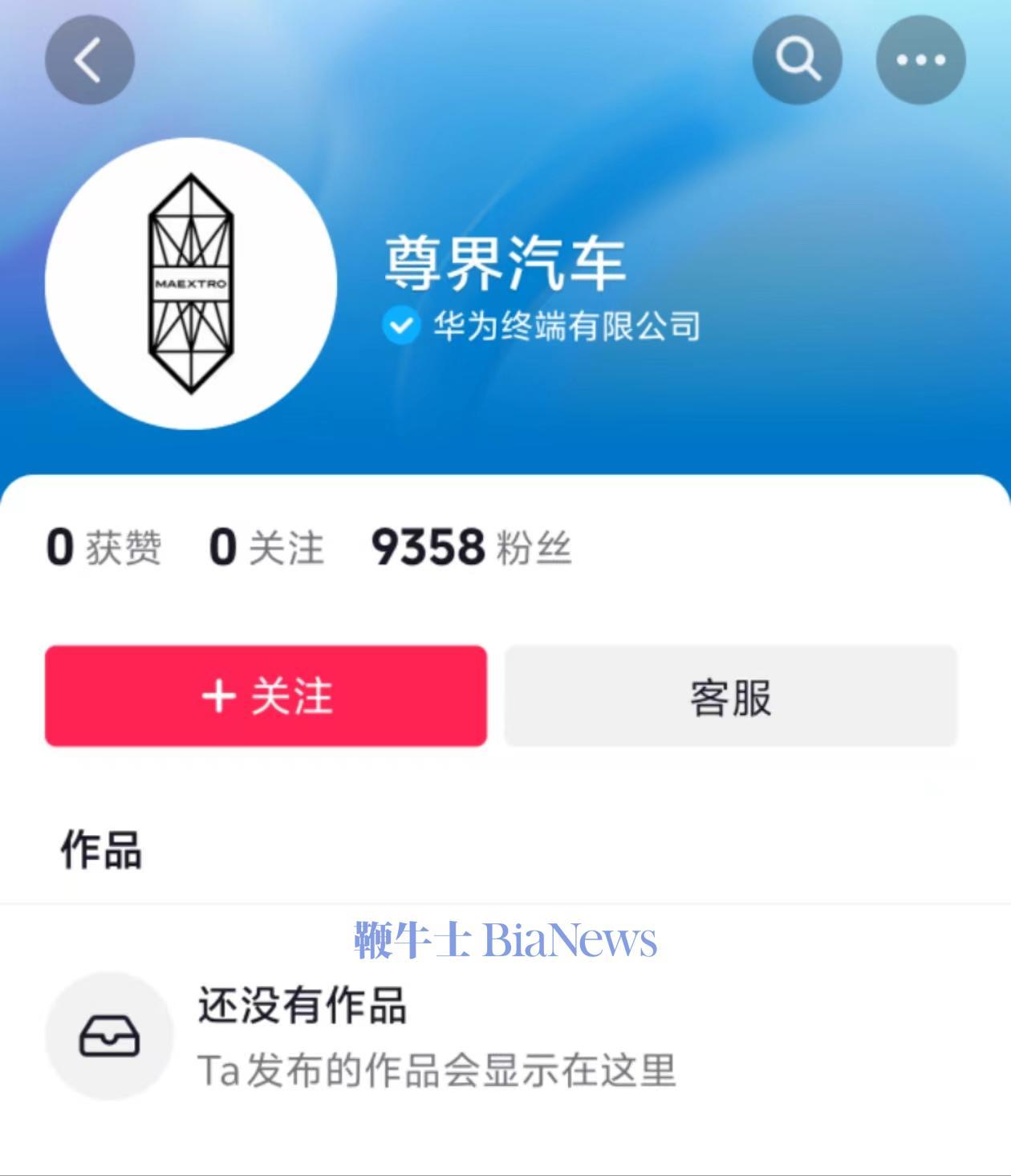Open the search icon
Viewport: 1011px width, 1176px height.
tap(797, 60)
